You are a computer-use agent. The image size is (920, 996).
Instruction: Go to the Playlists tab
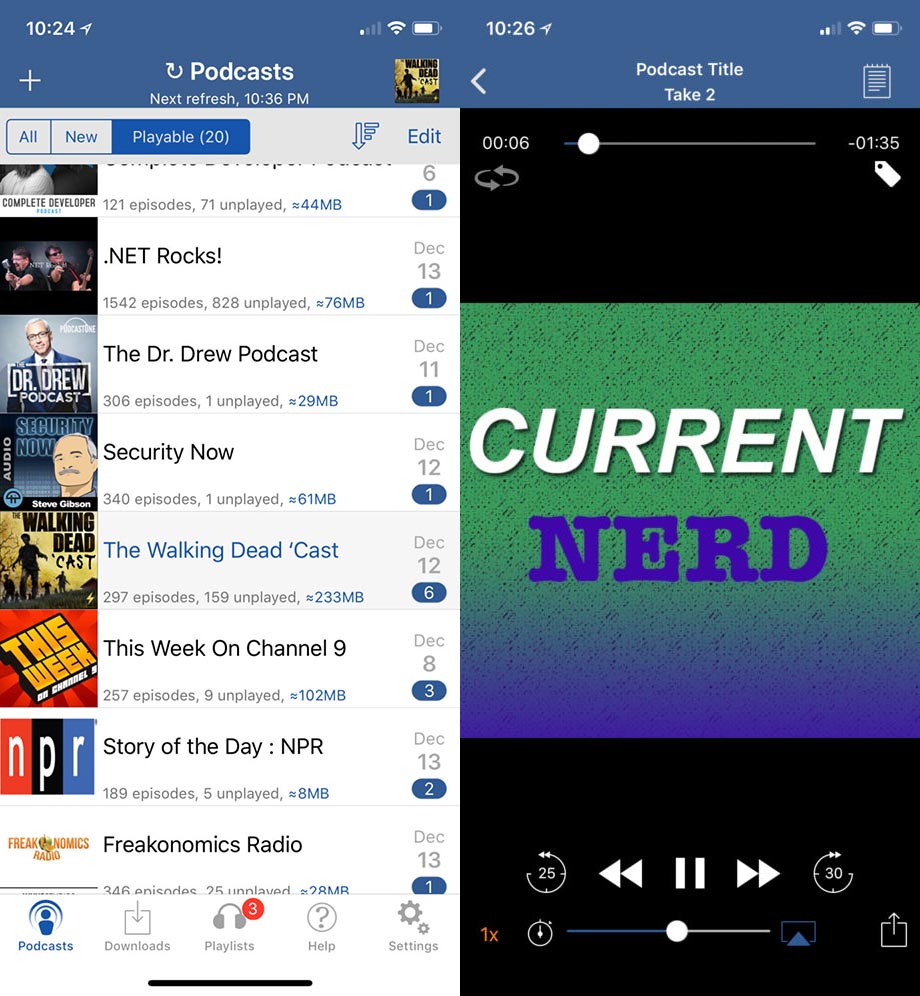click(230, 926)
